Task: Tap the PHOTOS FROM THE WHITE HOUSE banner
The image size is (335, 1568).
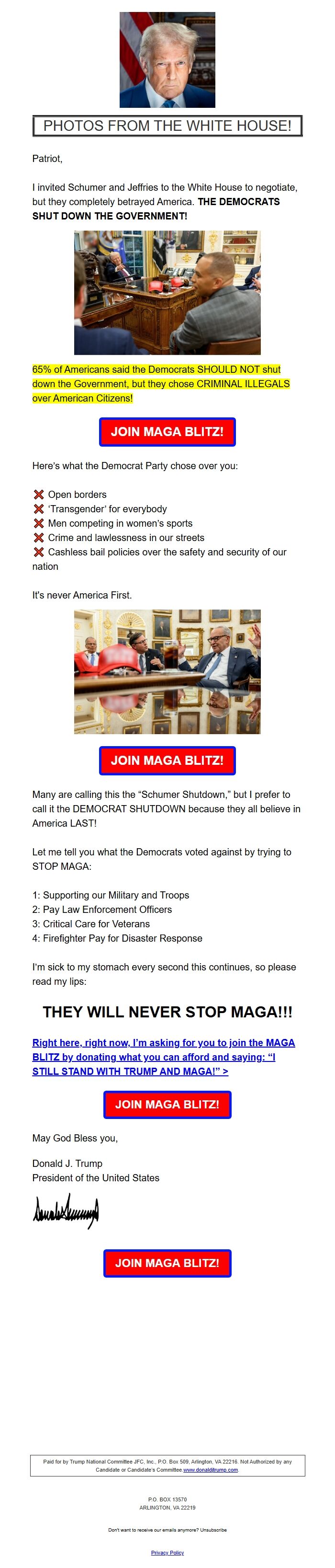Action: pyautogui.click(x=167, y=126)
